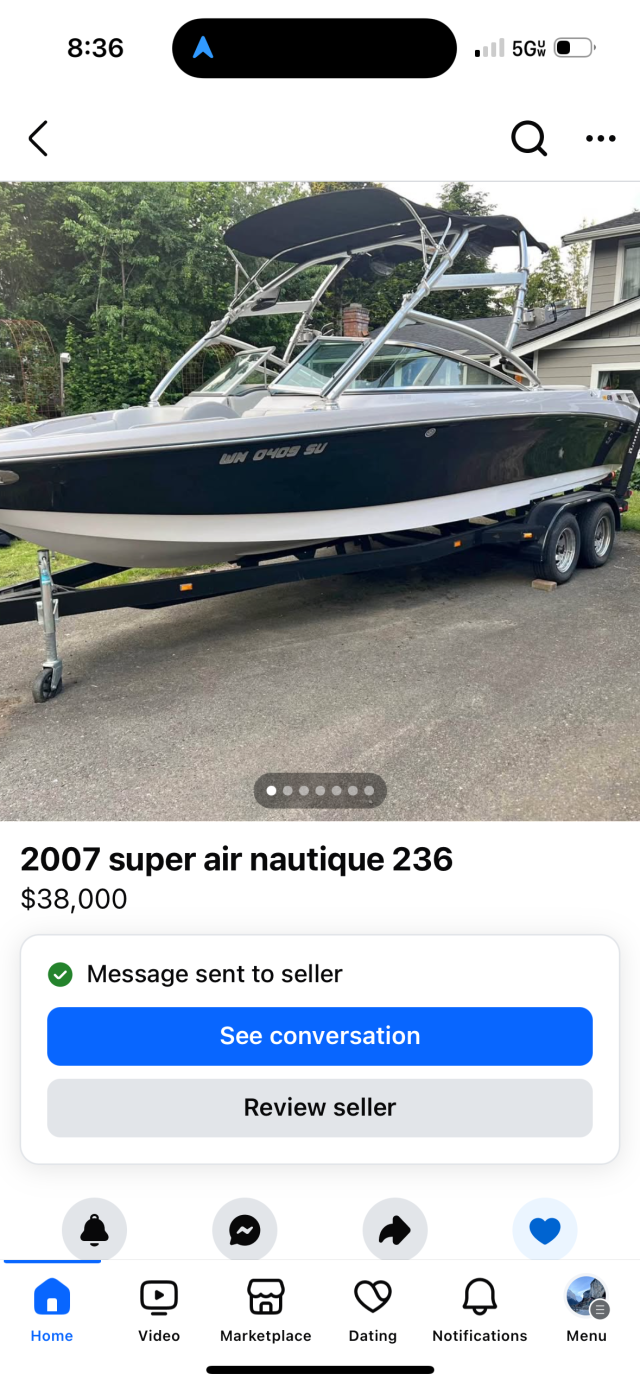The width and height of the screenshot is (640, 1387).
Task: Send the listing via Messenger icon
Action: pos(245,1230)
